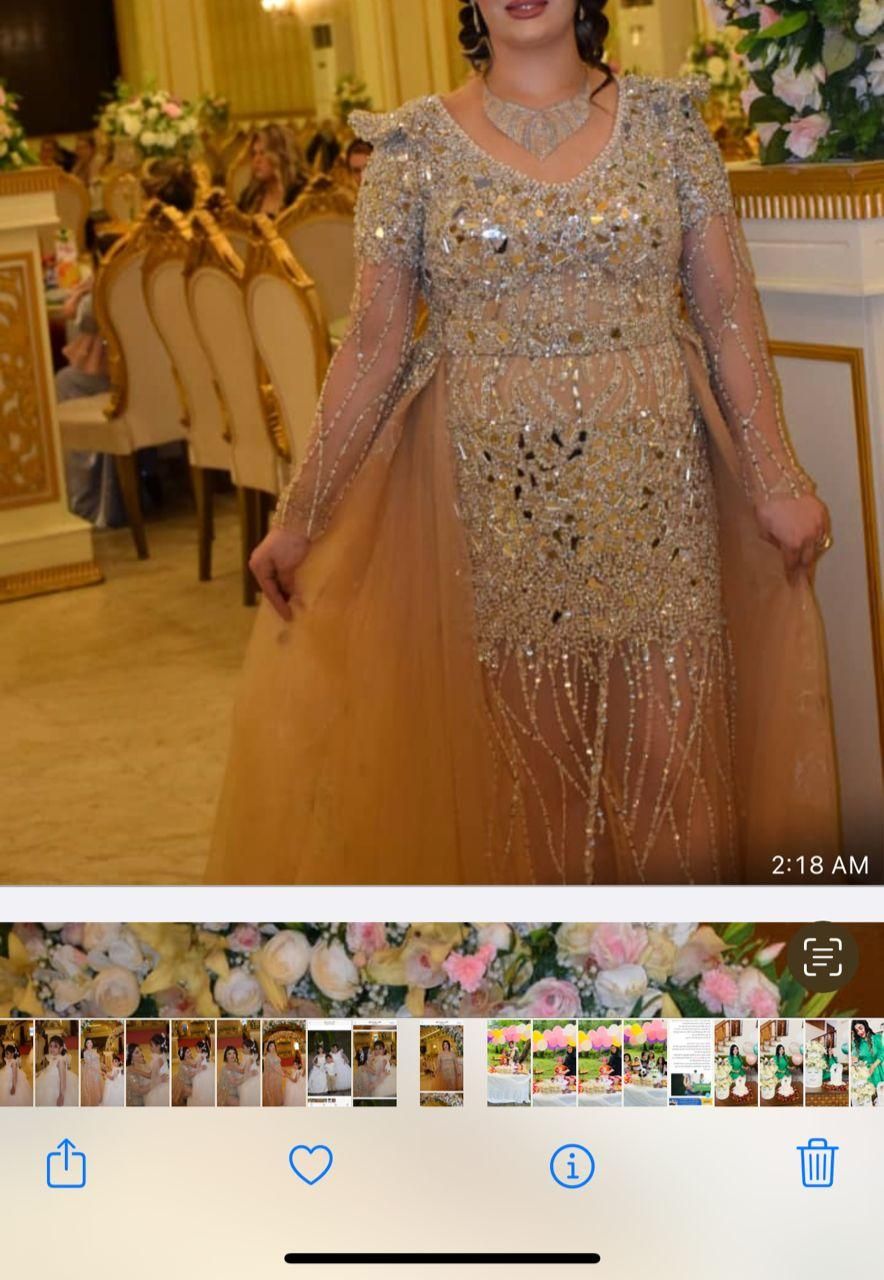The height and width of the screenshot is (1280, 884).
Task: Share this photo
Action: [x=66, y=1165]
